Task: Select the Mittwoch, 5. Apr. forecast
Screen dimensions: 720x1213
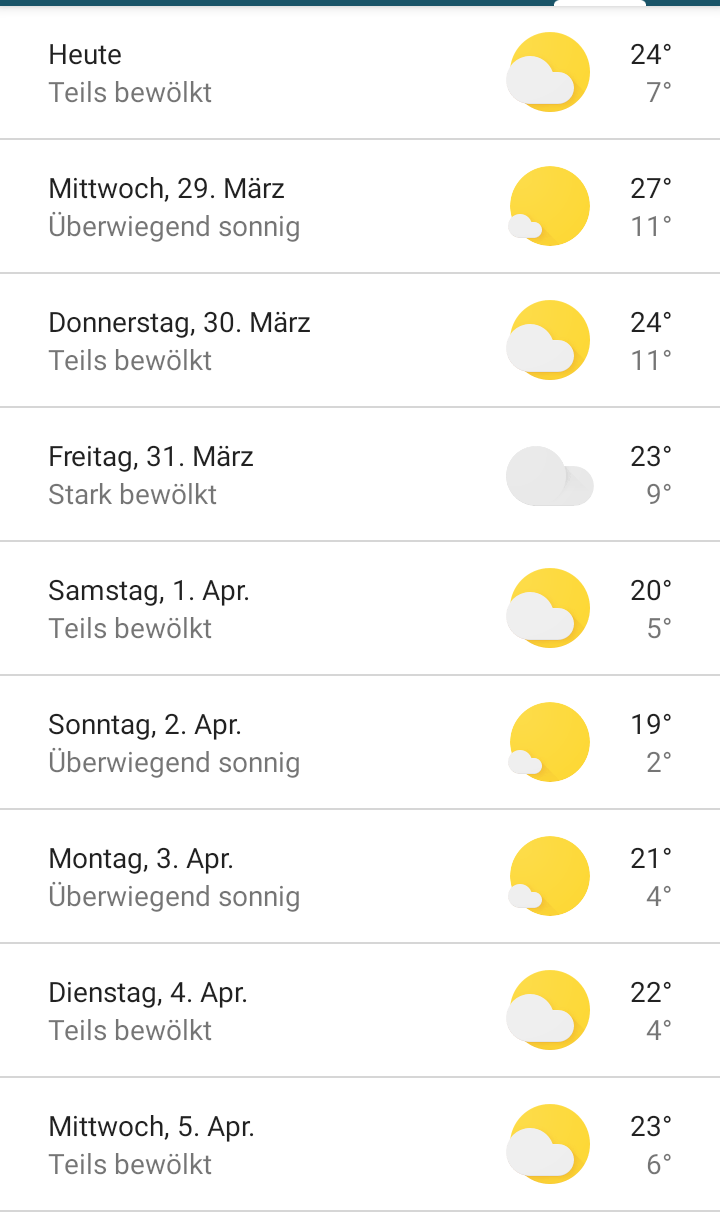Action: point(360,1145)
